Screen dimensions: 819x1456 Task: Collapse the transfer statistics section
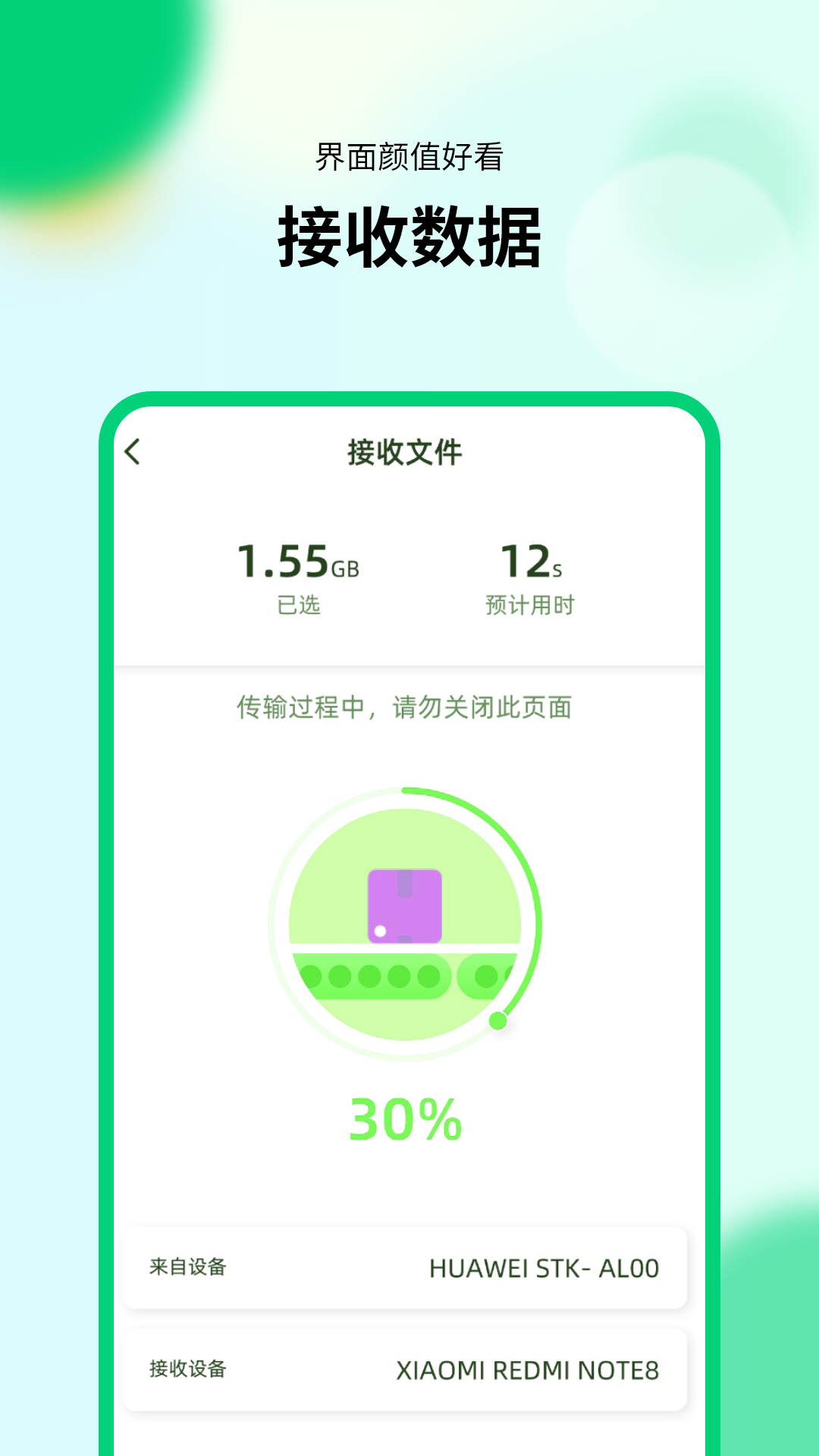point(404,576)
